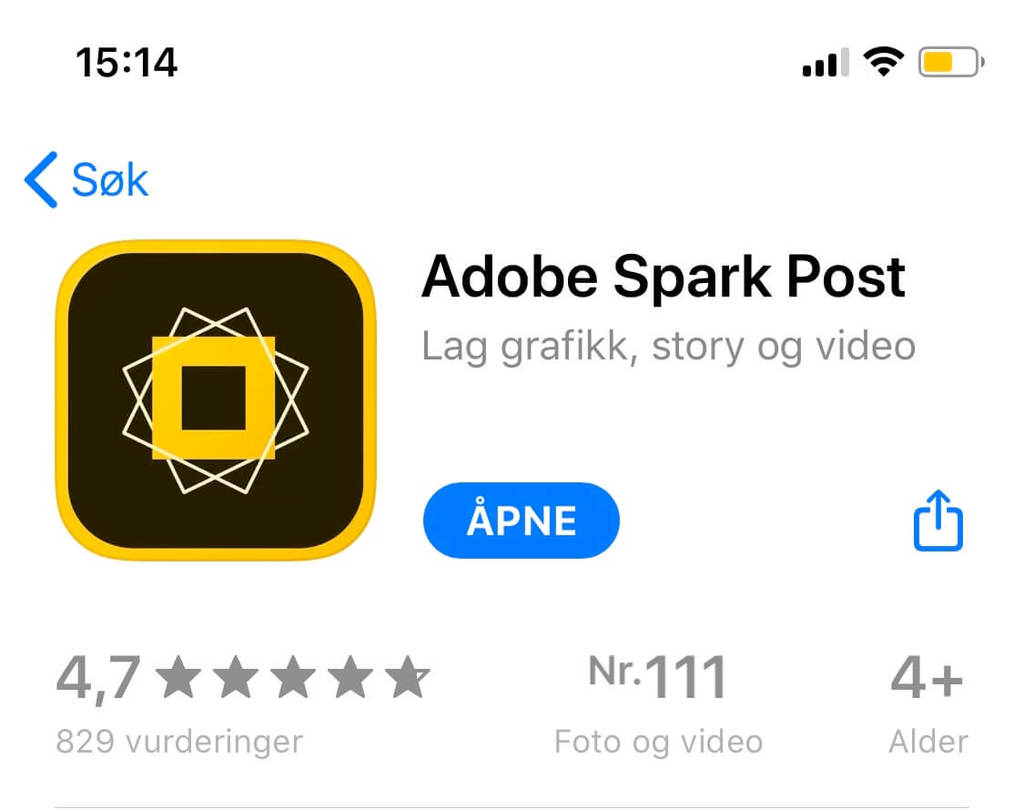1024x809 pixels.
Task: Share the Adobe Spark Post app
Action: pyautogui.click(x=938, y=520)
